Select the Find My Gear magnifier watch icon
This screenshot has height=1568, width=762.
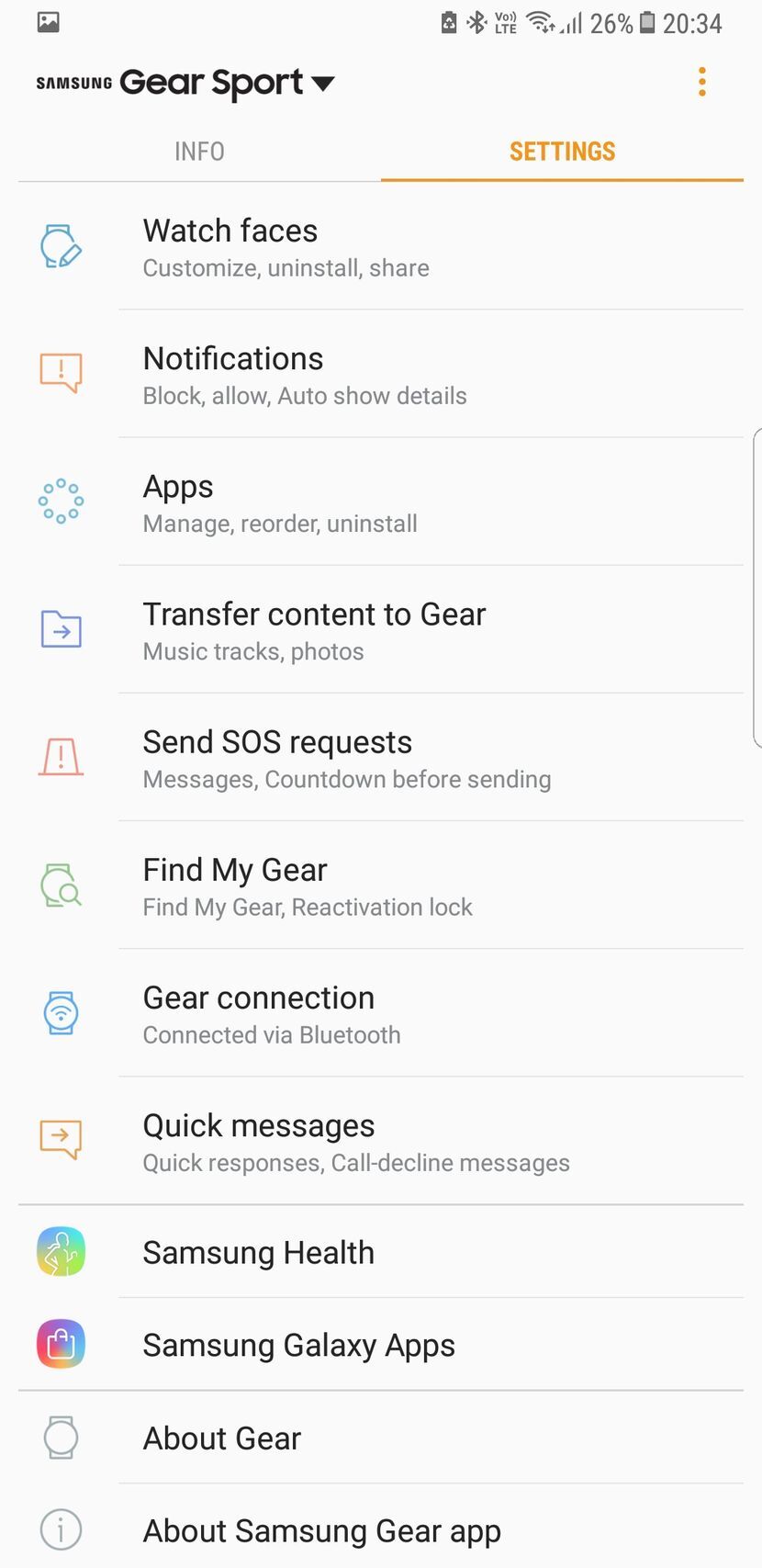point(61,886)
